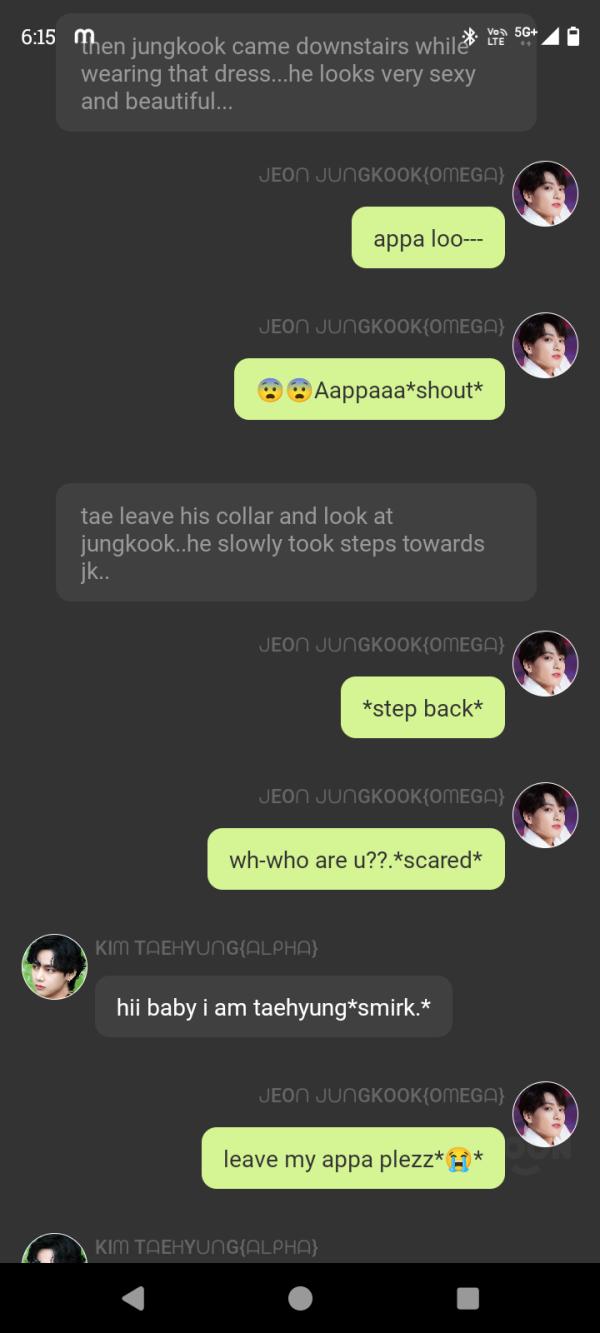Image resolution: width=600 pixels, height=1333 pixels.
Task: Open Jungkook's avatar next to 'appa loo---'
Action: [x=545, y=194]
